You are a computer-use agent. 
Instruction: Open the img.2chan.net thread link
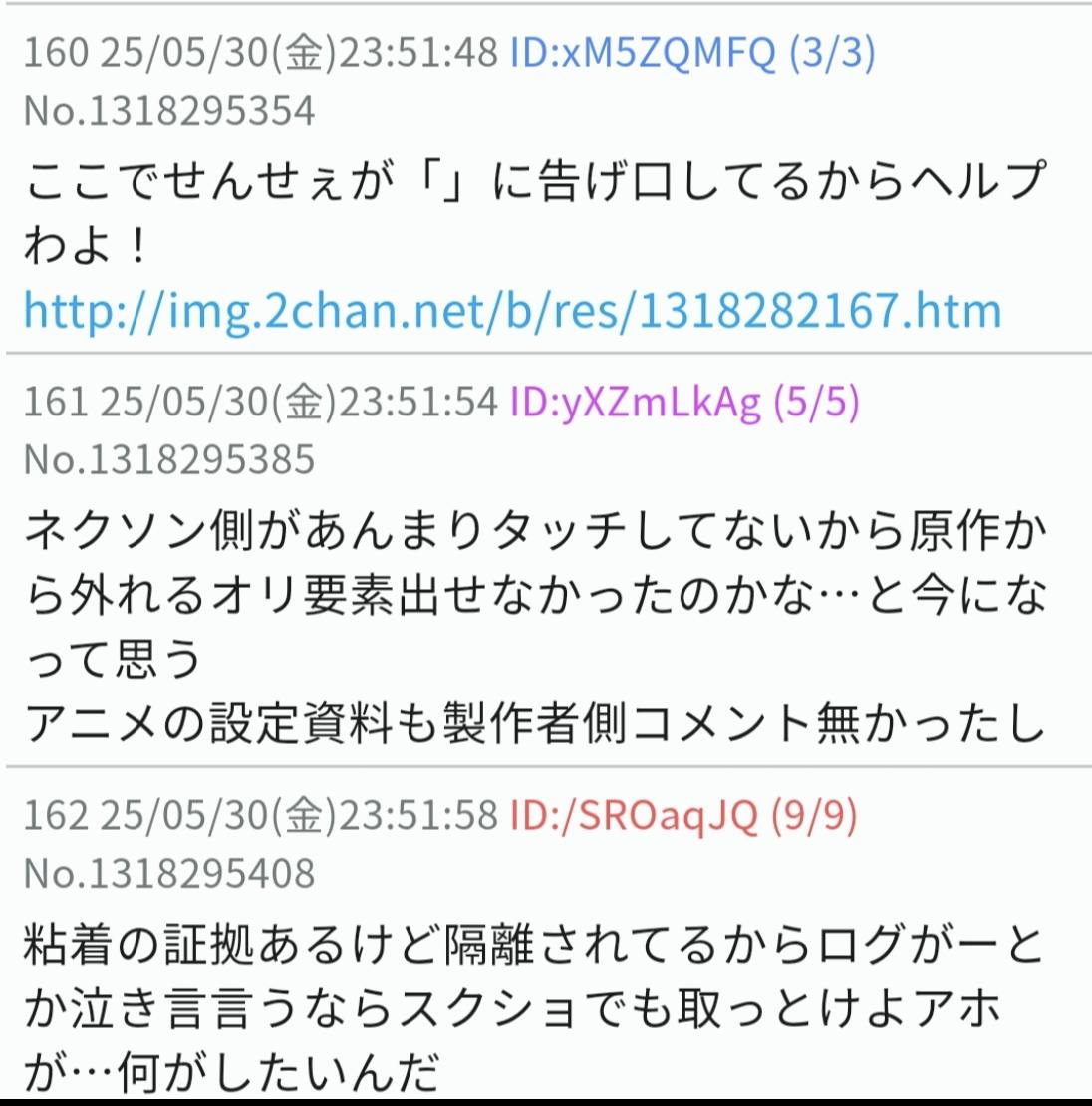(512, 312)
